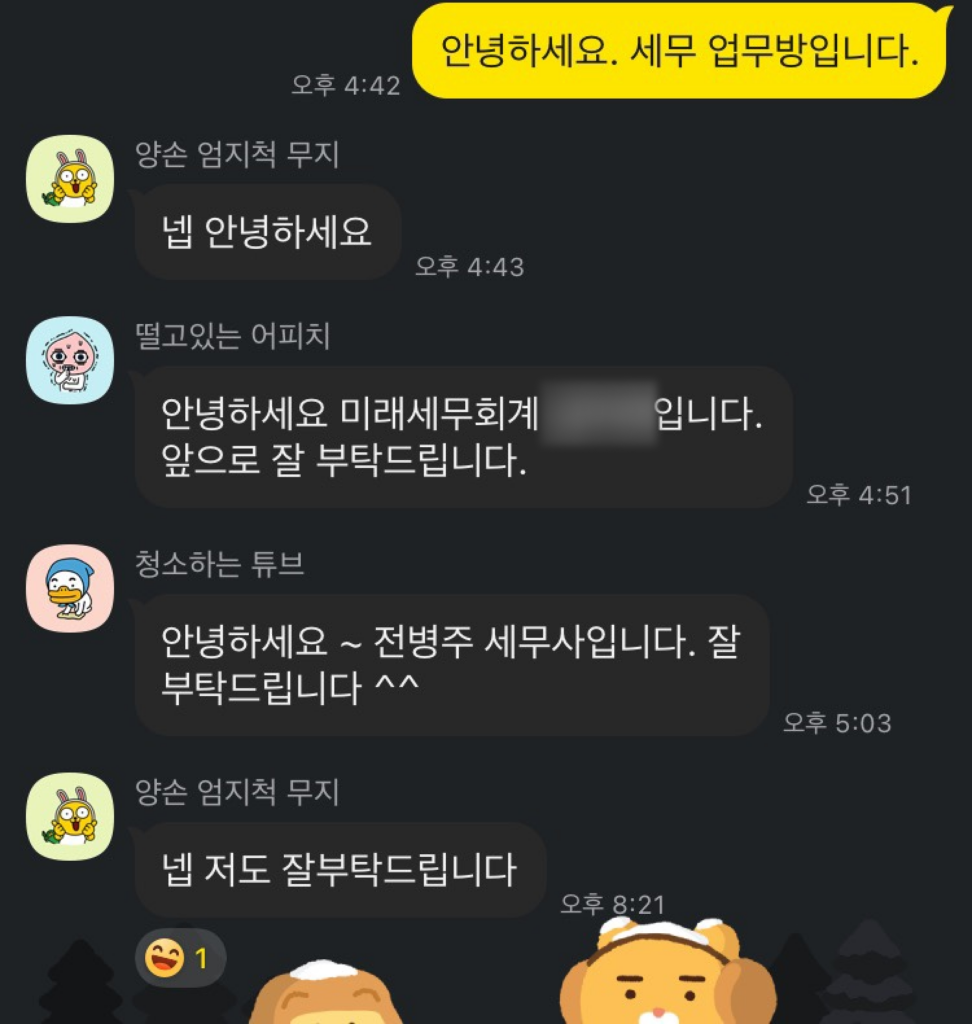
Task: Open 양손 엄지척 무지's avatar beside 넵 저도 잘부탁드립니다
Action: click(x=69, y=816)
